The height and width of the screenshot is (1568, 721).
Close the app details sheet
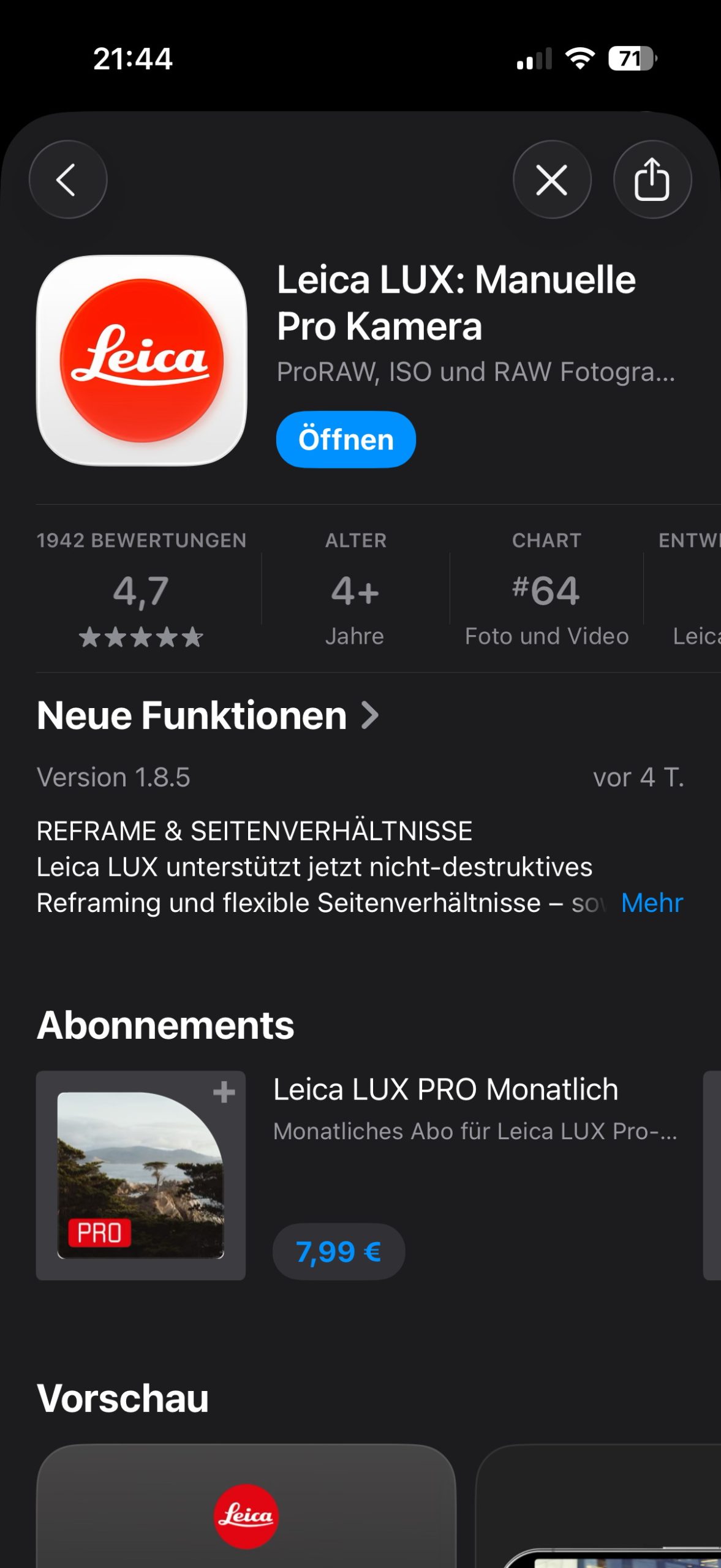point(551,179)
